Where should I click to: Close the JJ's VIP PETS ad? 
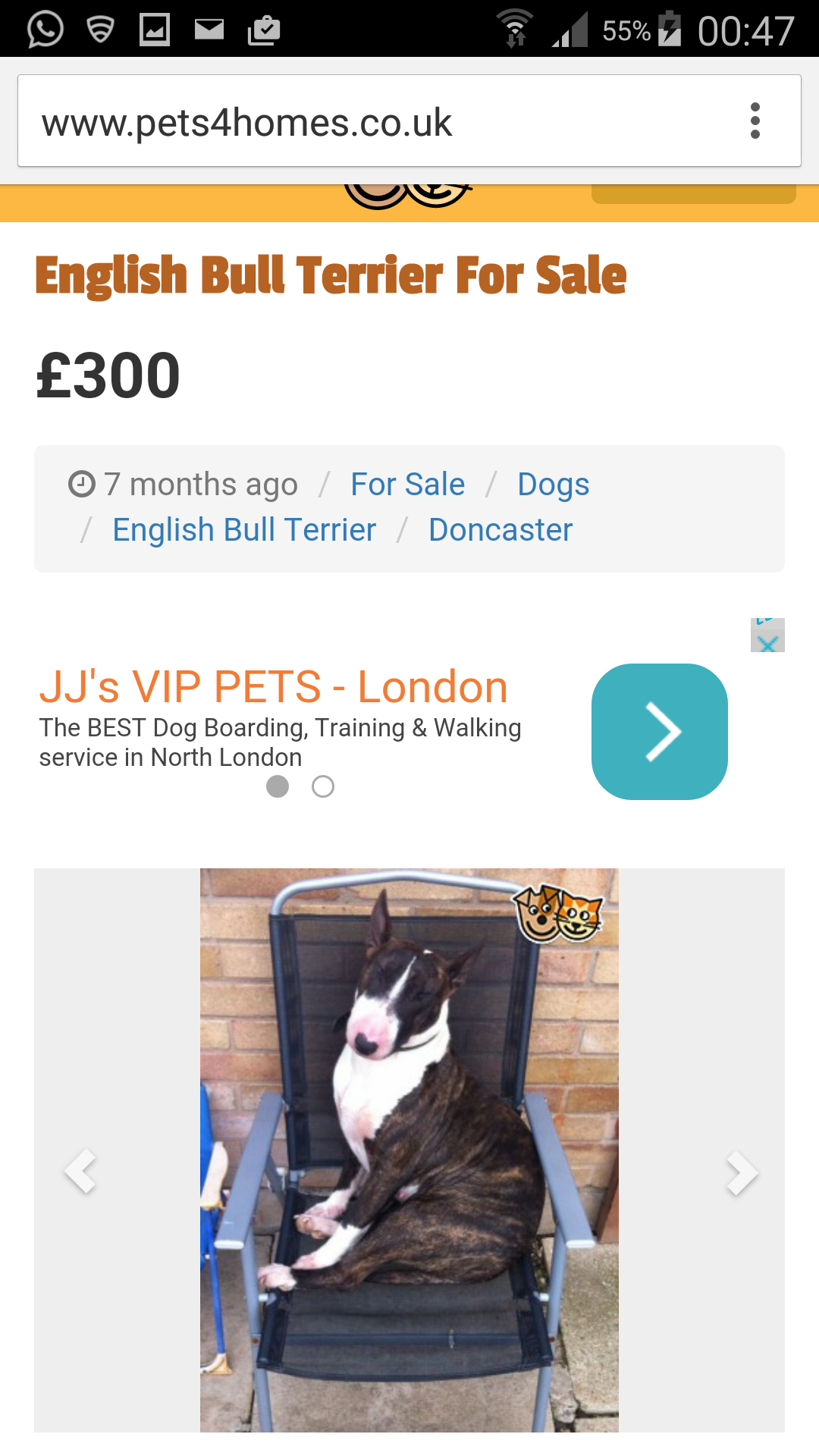(767, 643)
